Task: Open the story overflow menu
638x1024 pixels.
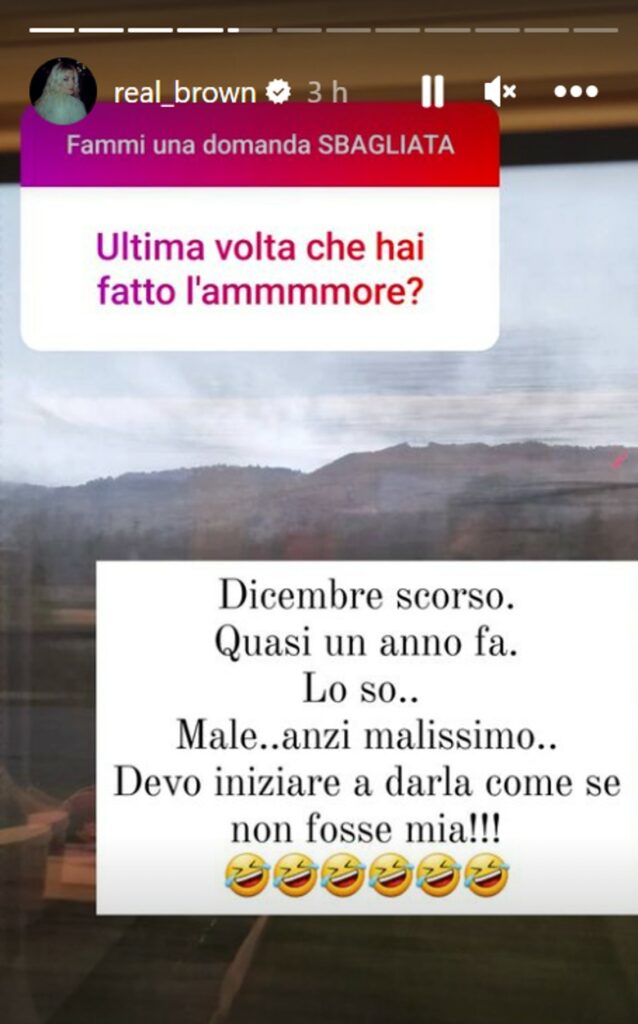Action: (576, 92)
